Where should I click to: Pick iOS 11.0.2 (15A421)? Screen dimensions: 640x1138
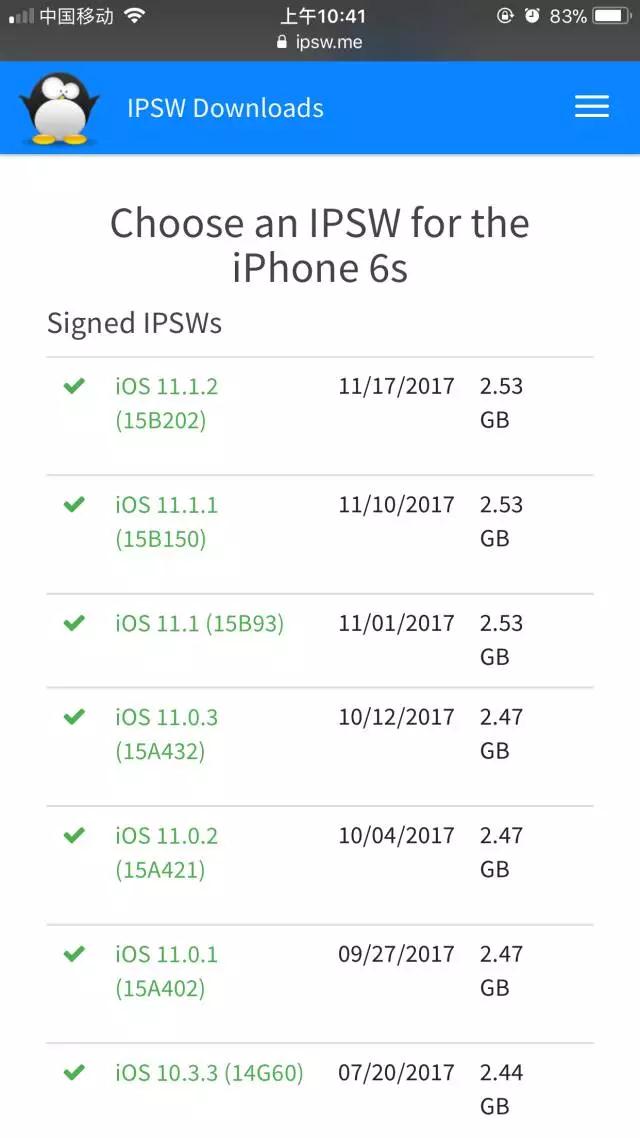167,852
